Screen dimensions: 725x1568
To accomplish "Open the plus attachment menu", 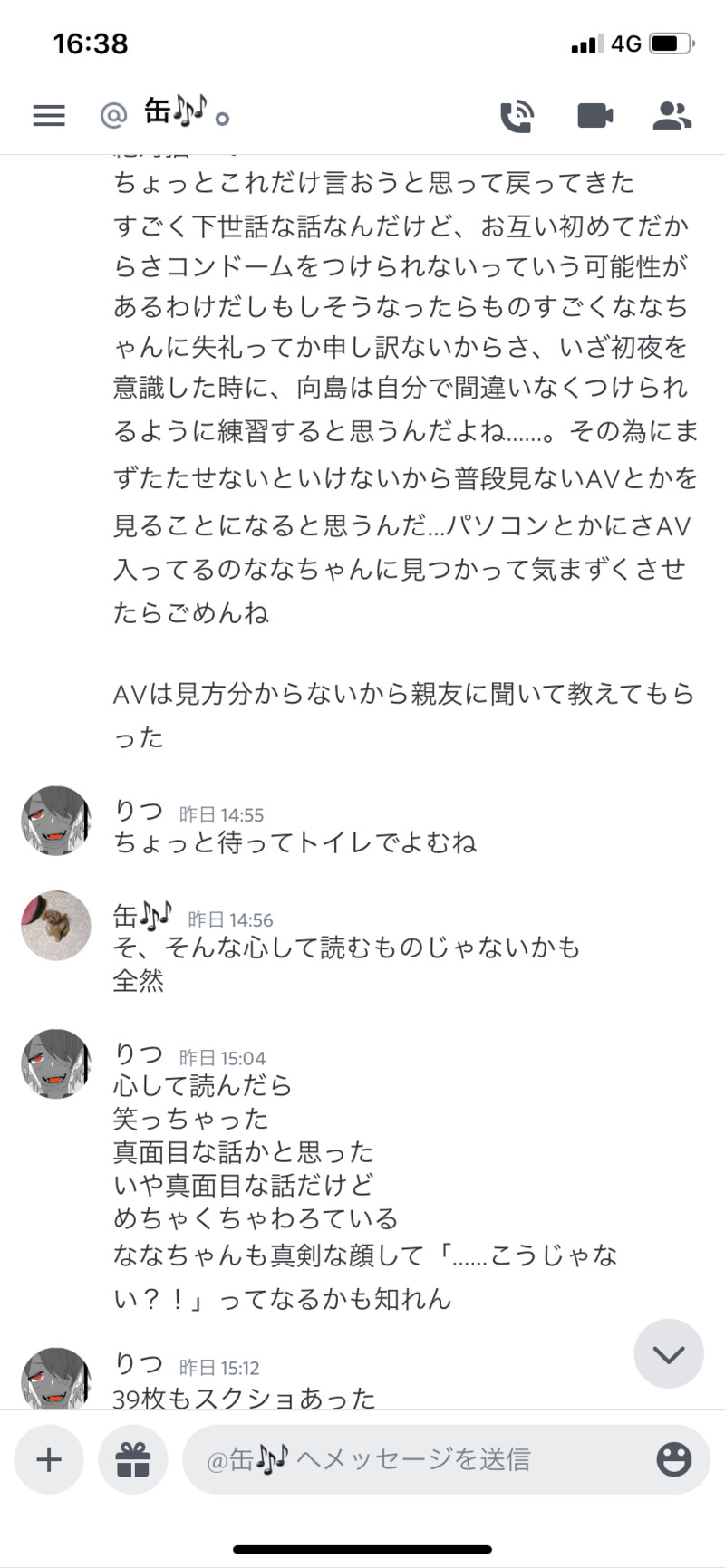I will click(49, 1459).
